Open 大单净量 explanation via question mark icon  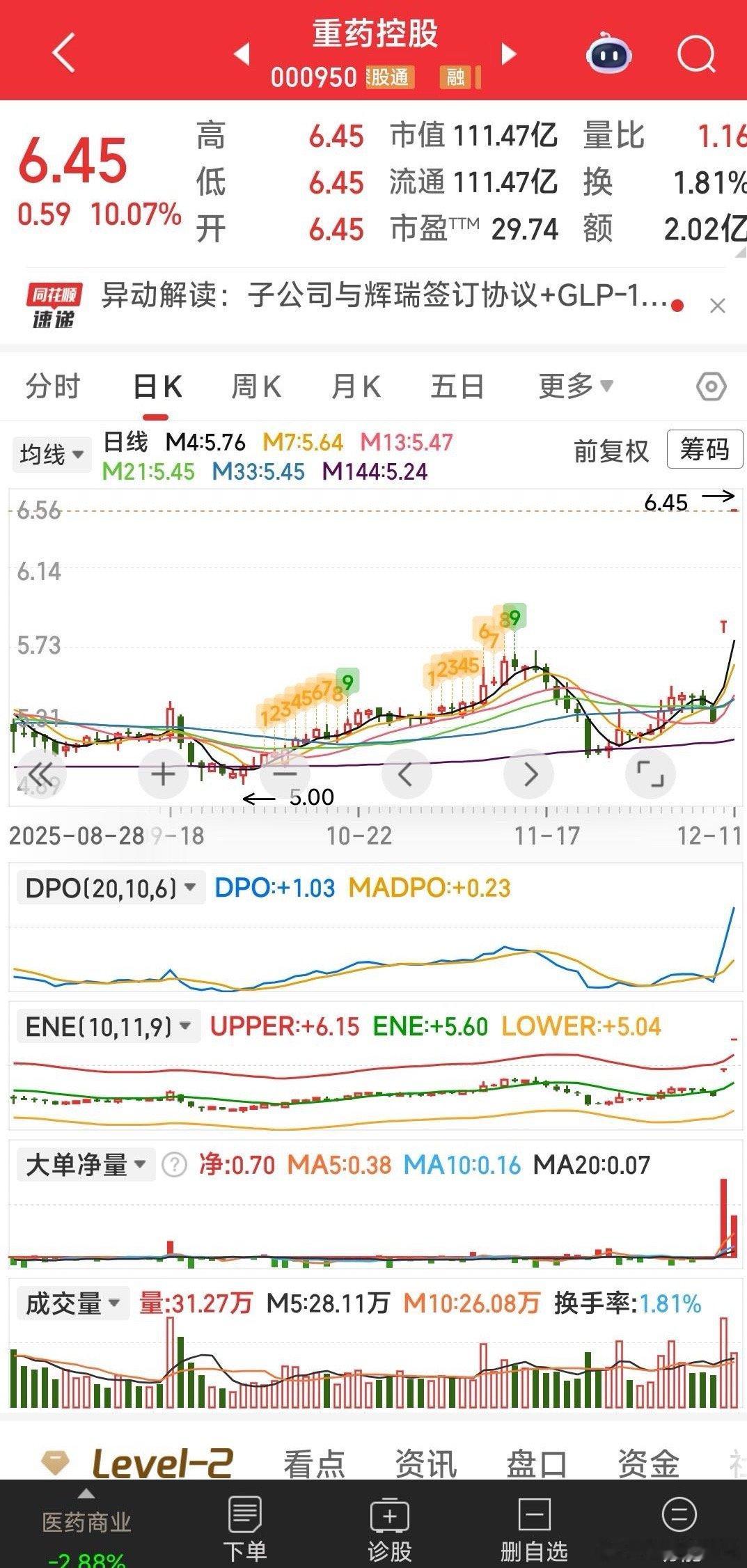pos(173,1164)
